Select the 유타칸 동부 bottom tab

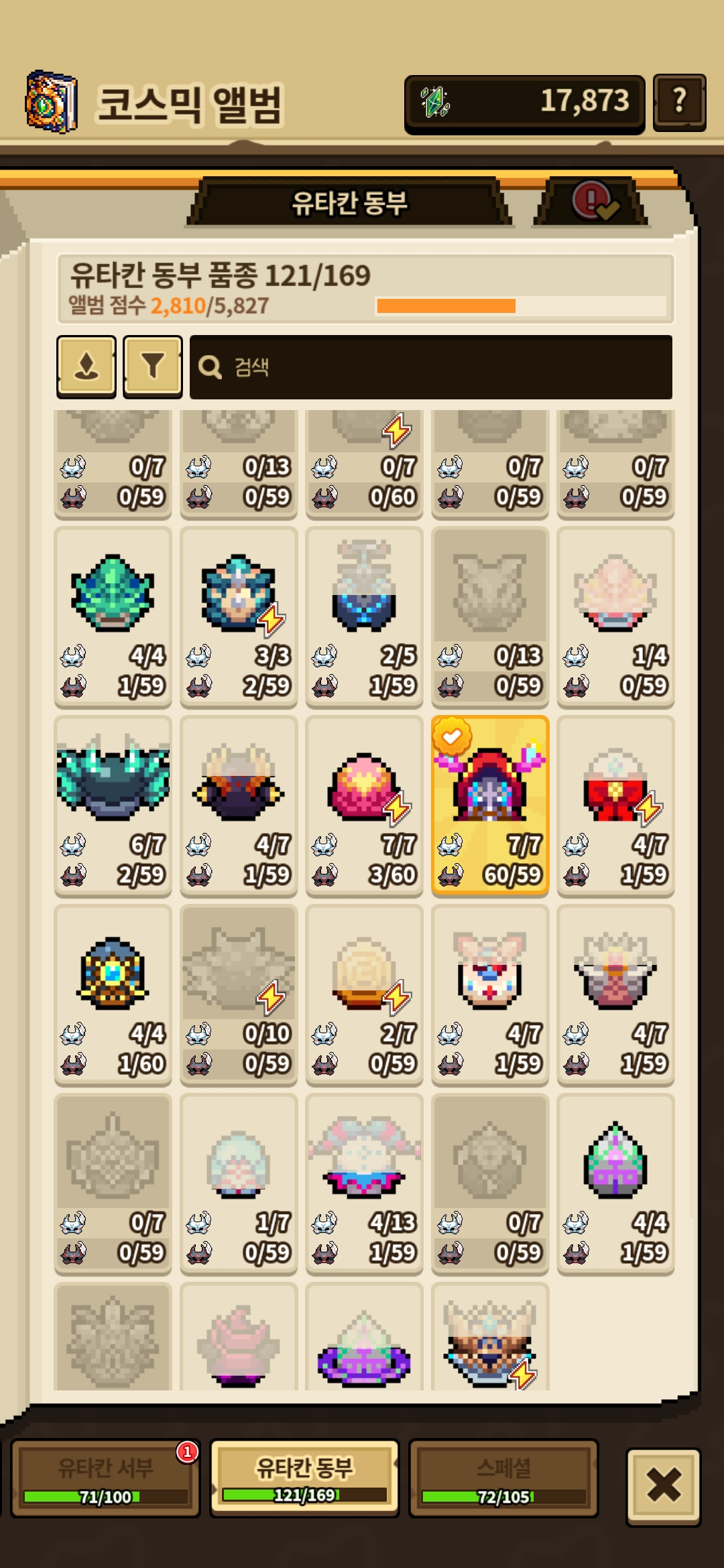point(304,1478)
